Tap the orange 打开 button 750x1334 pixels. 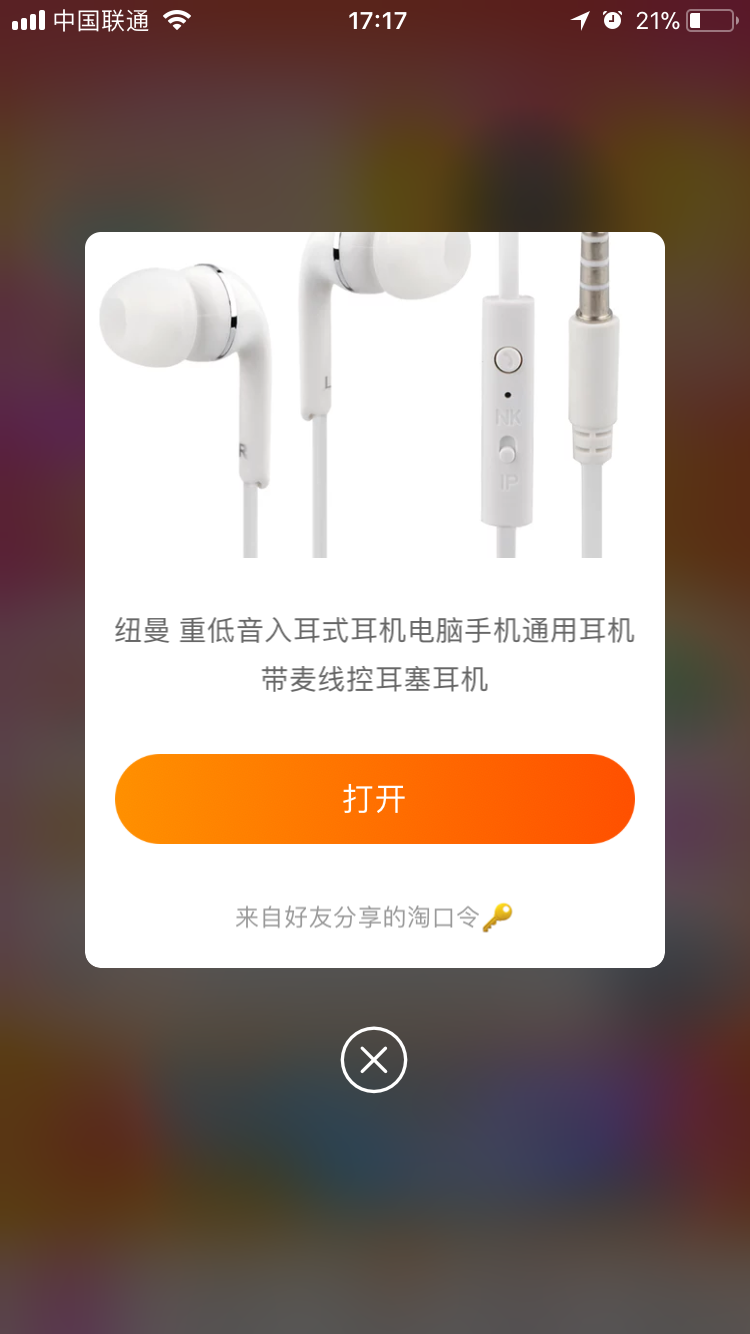[374, 799]
